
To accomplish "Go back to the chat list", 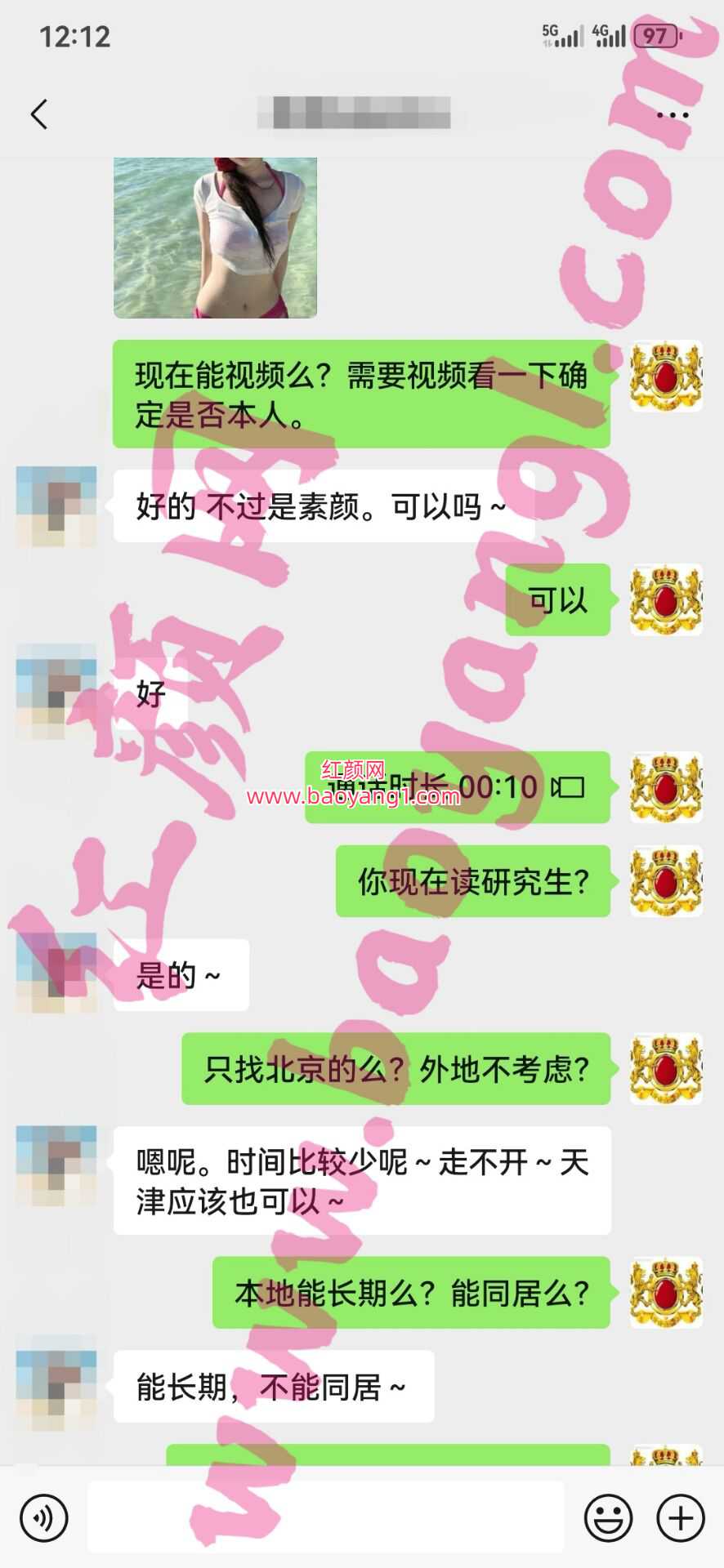I will pyautogui.click(x=39, y=114).
